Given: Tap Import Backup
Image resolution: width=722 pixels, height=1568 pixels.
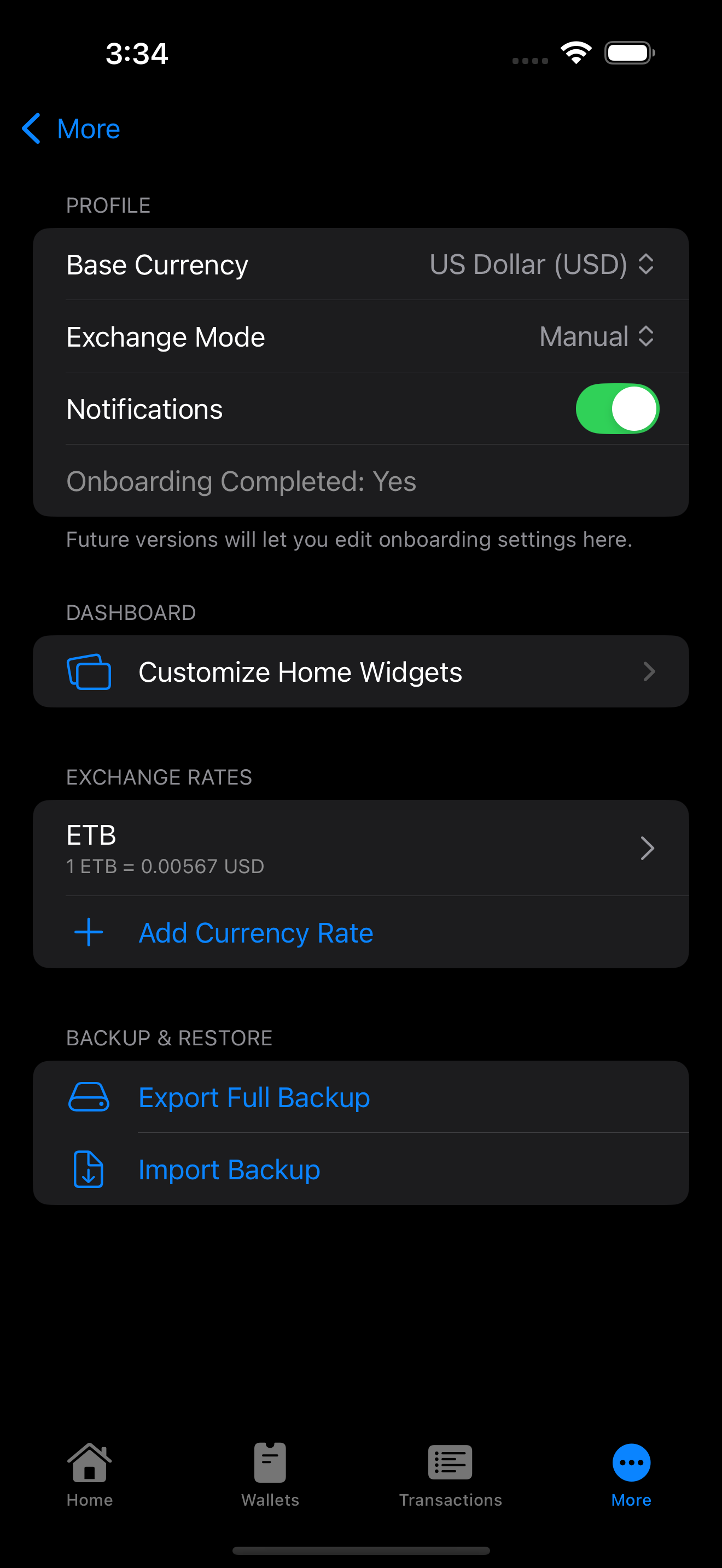Looking at the screenshot, I should pyautogui.click(x=230, y=1169).
